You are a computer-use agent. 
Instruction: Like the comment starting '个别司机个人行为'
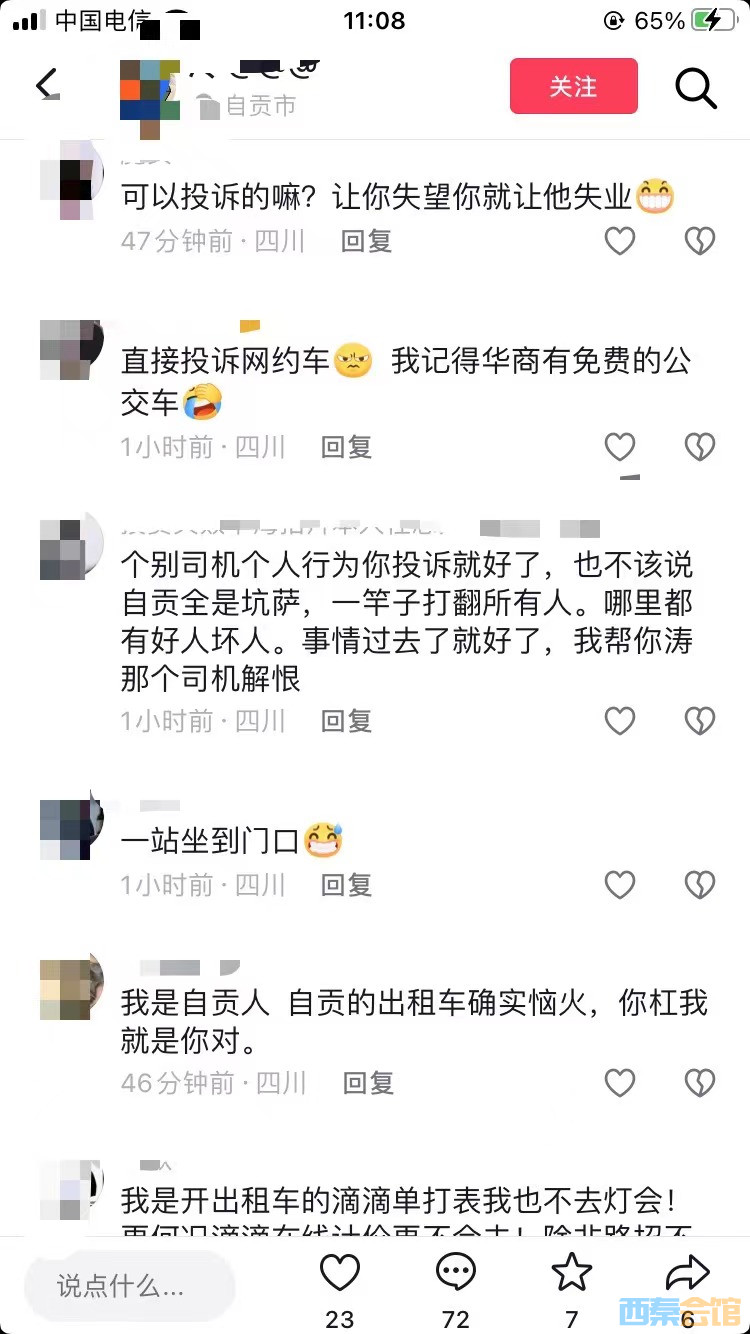click(620, 720)
